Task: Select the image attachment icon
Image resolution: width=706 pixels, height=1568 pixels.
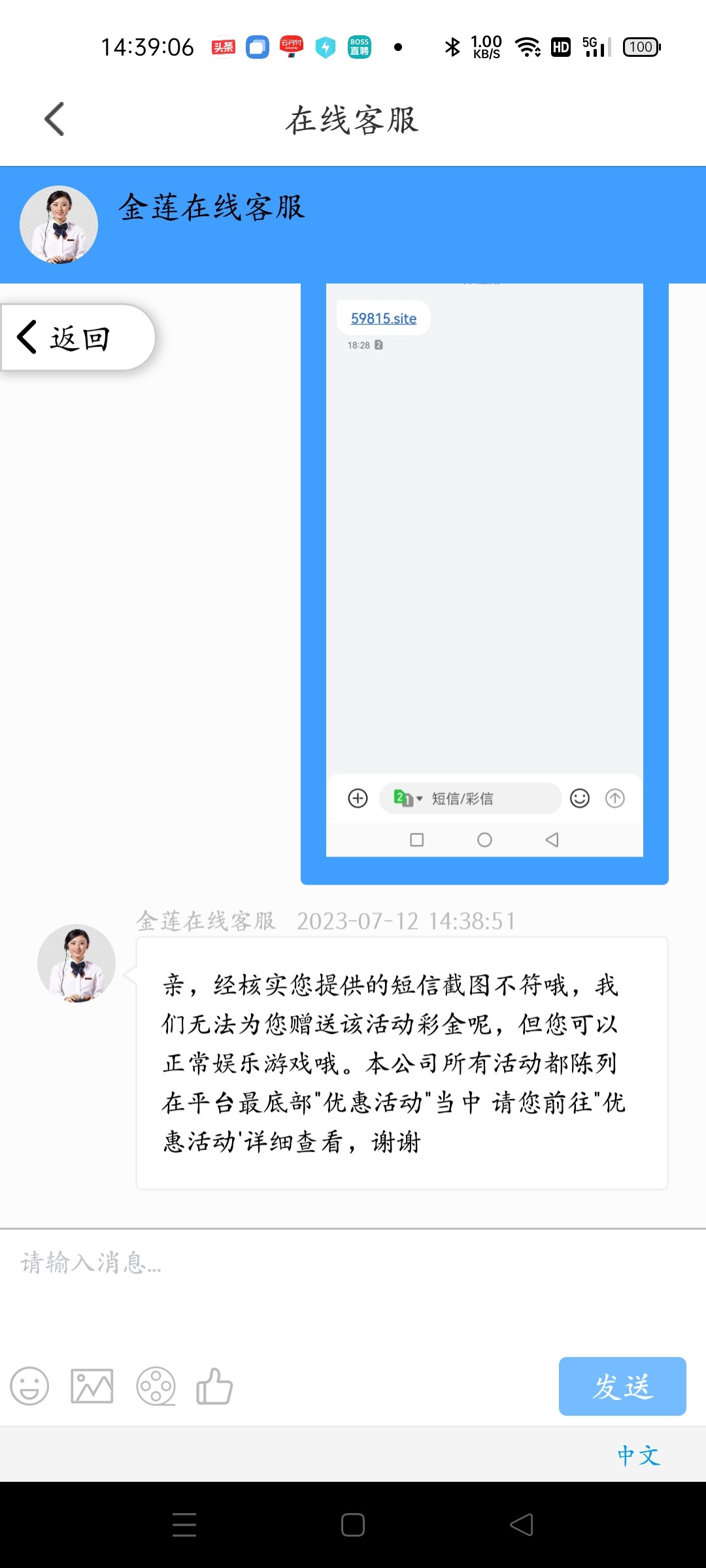Action: click(x=92, y=1387)
